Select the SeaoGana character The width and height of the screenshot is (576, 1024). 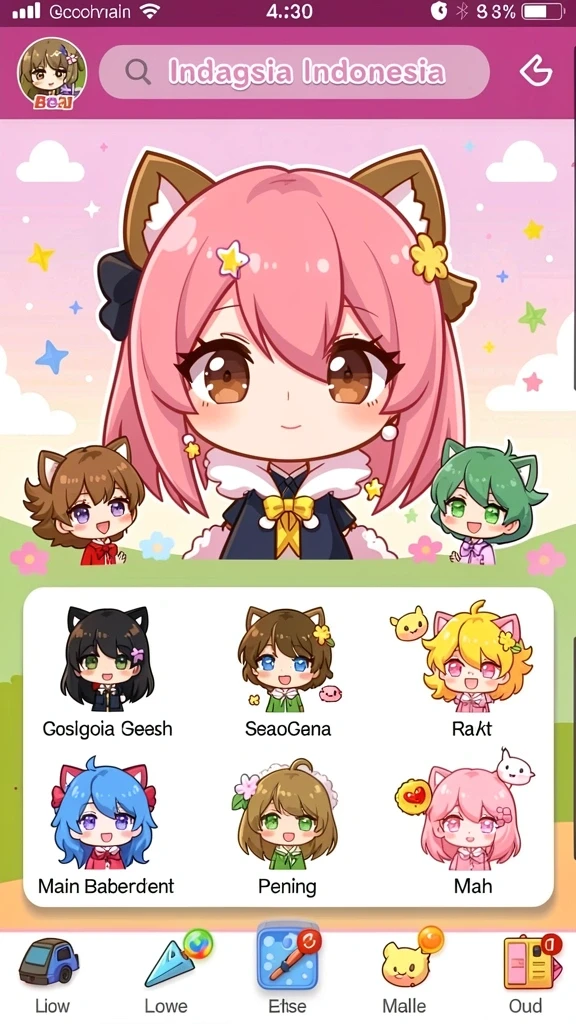tap(287, 673)
